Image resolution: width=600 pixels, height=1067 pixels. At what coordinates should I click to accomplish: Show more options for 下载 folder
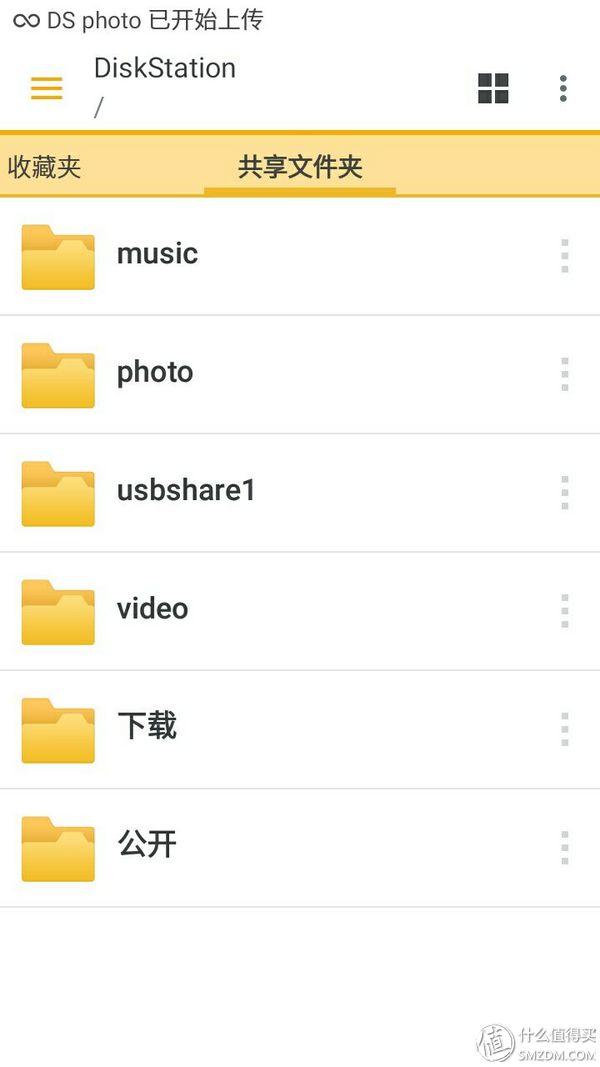pos(565,729)
